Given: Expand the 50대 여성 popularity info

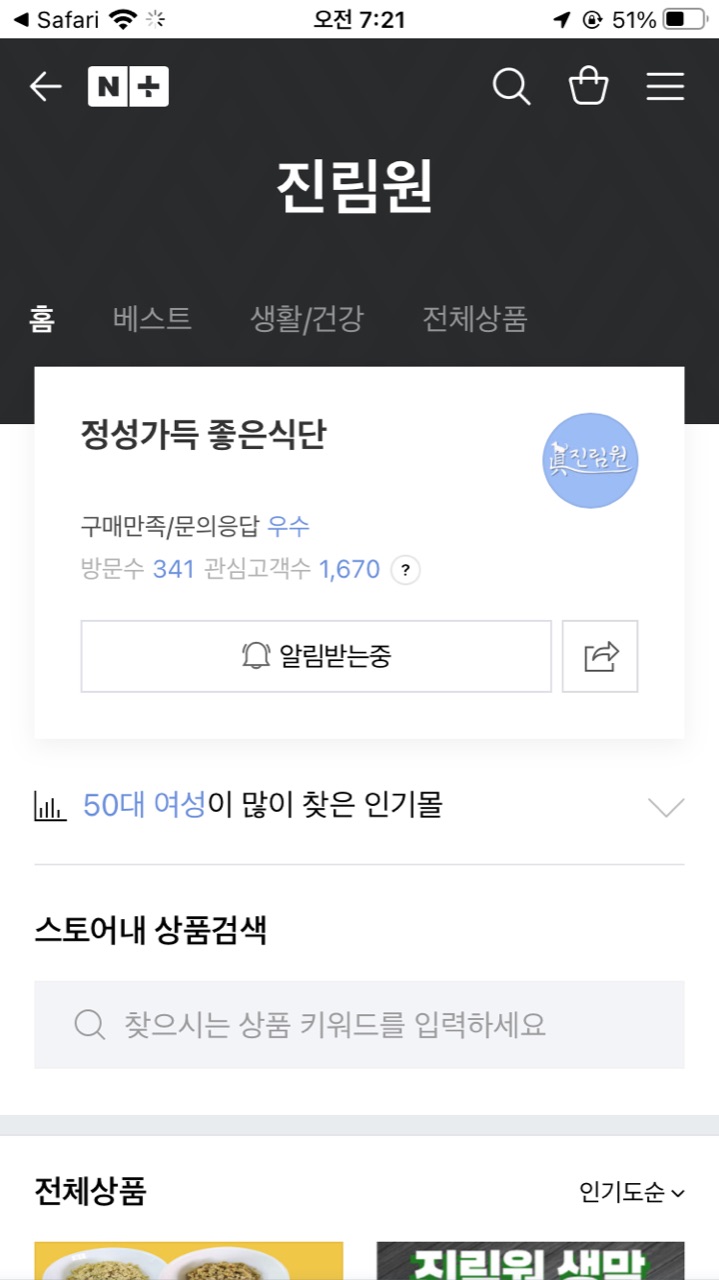Looking at the screenshot, I should coord(665,807).
